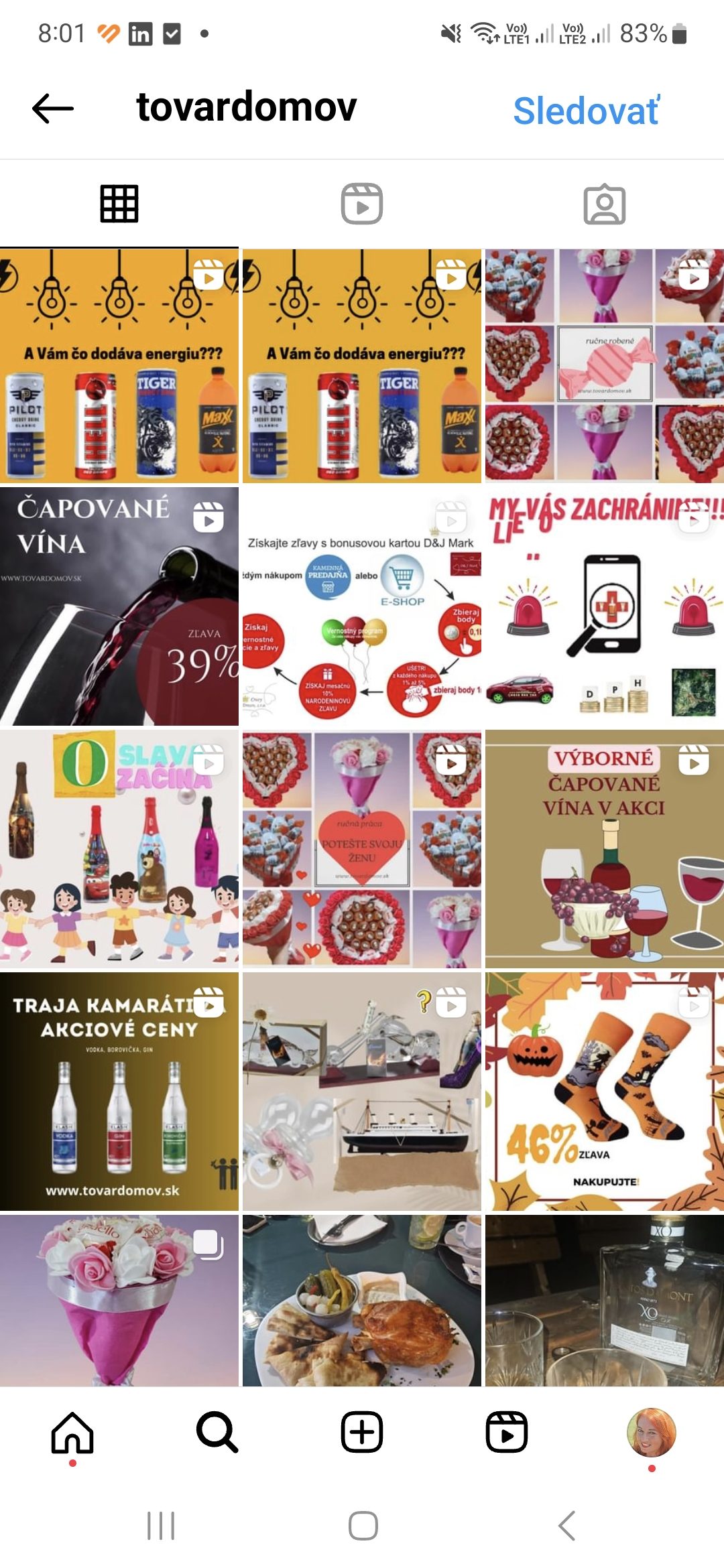The height and width of the screenshot is (1568, 724).
Task: Open the Čapované vína 39% zľava post
Action: 119,606
